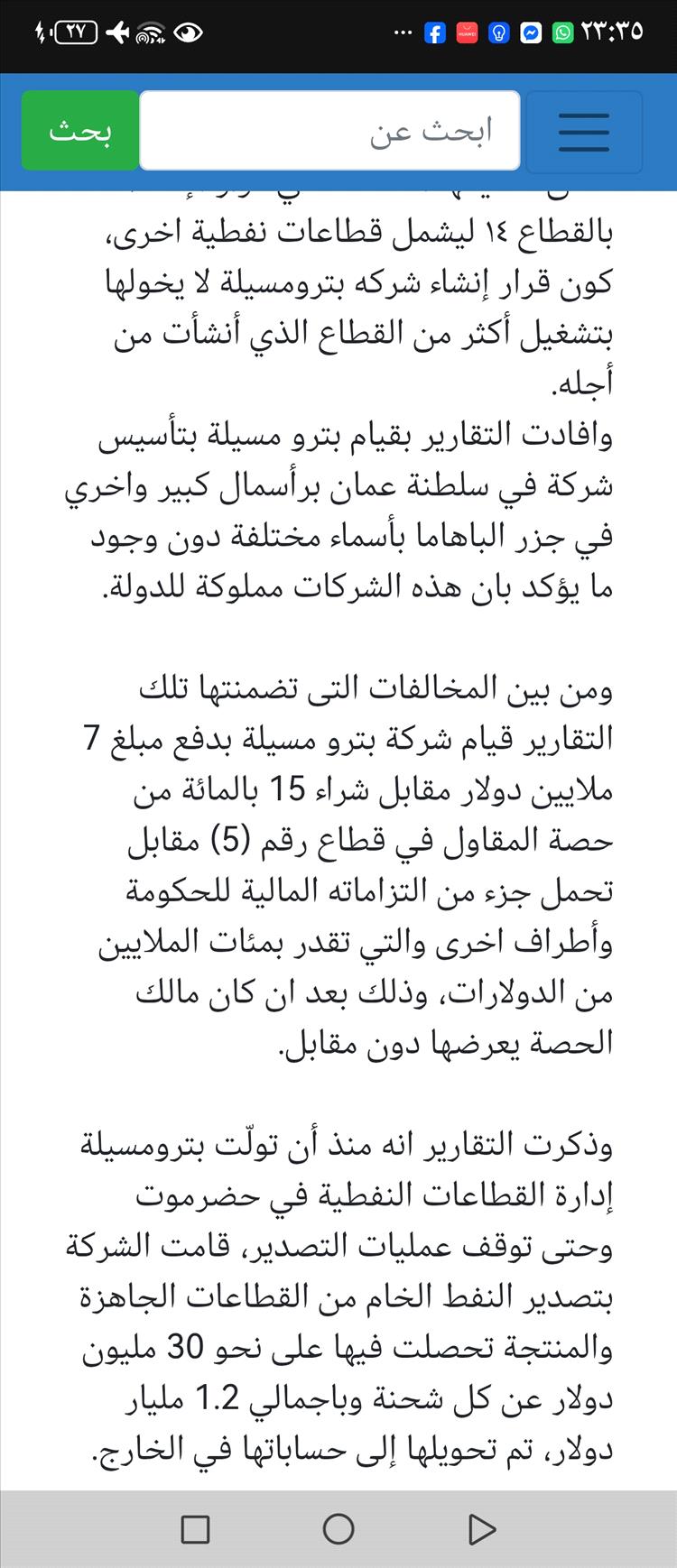Tap the green بحث search button

tap(80, 130)
